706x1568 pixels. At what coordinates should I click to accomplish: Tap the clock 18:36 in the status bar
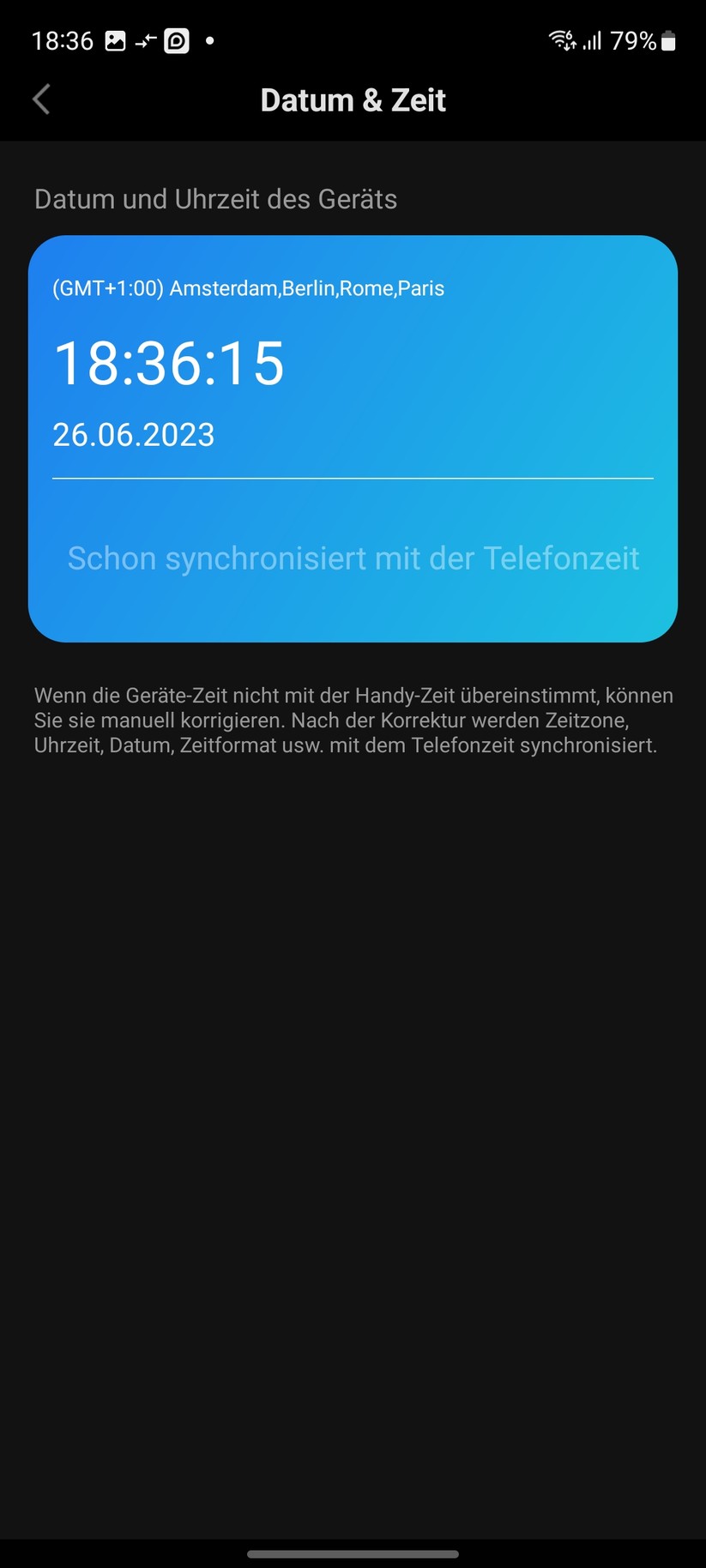click(x=61, y=39)
